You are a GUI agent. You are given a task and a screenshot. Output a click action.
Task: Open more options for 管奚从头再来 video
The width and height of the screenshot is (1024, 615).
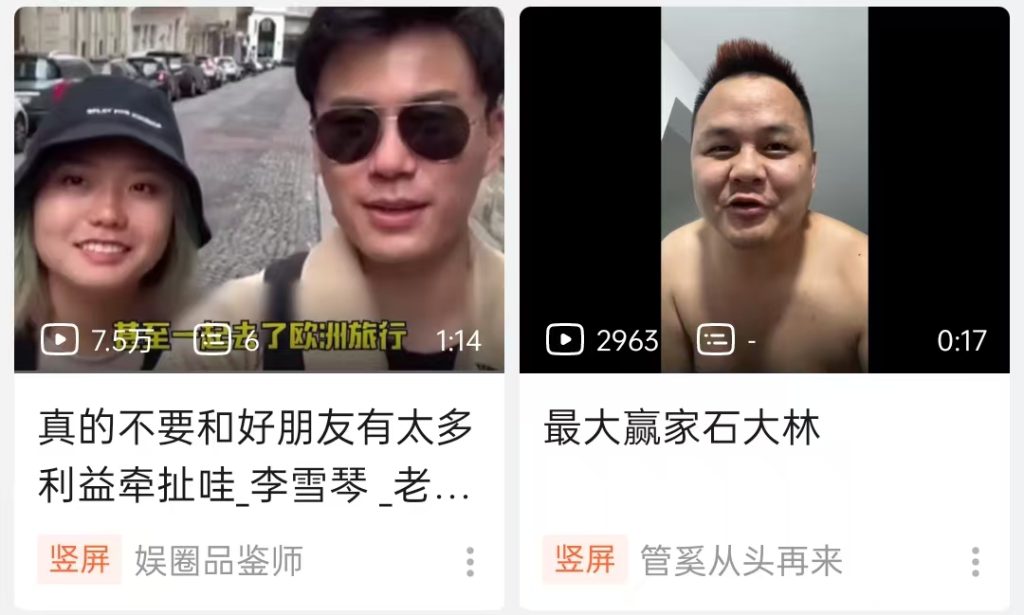(x=975, y=562)
